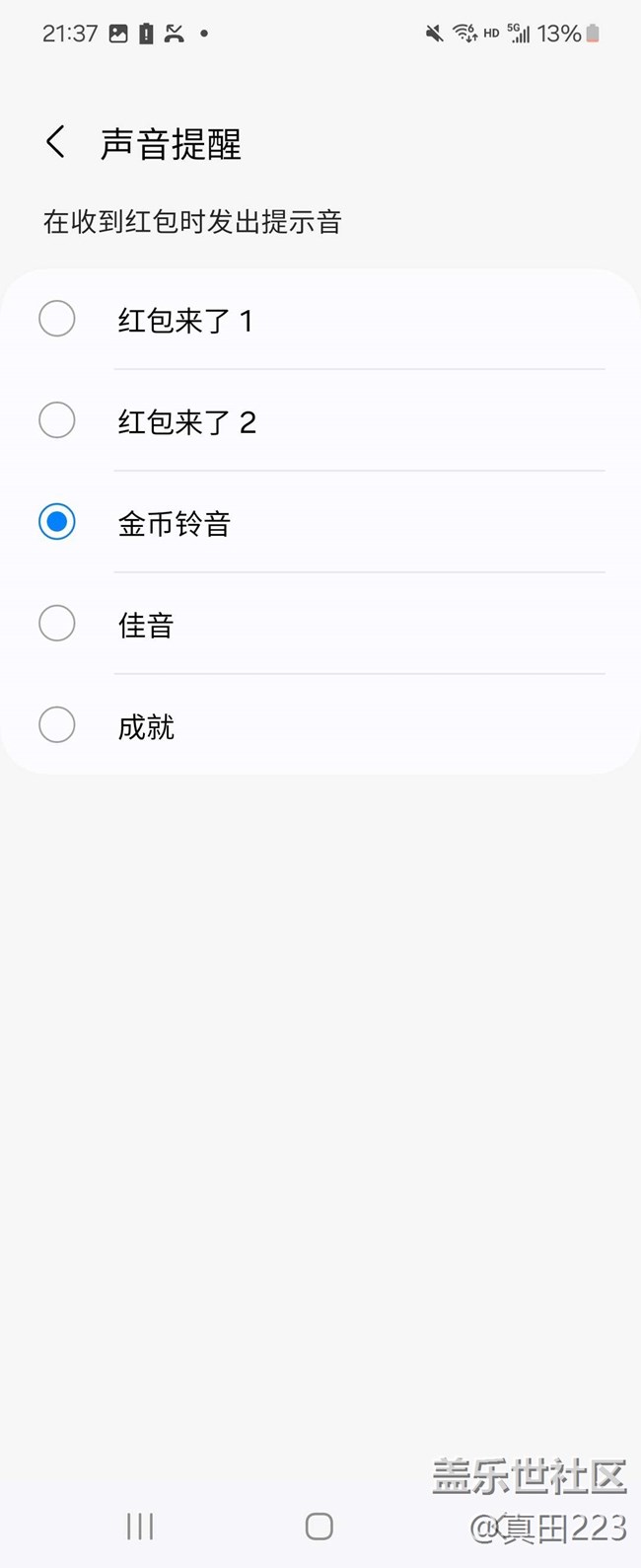The height and width of the screenshot is (1568, 641).
Task: Select 红包来了 1 as alert sound
Action: click(x=57, y=320)
